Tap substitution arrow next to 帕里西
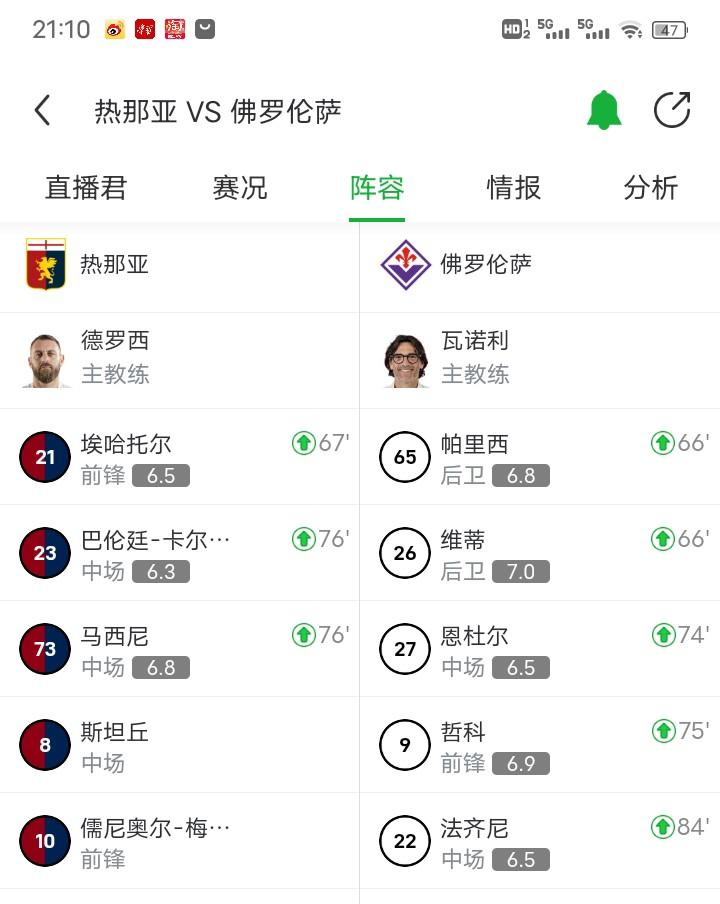Viewport: 720px width, 904px height. pyautogui.click(x=662, y=441)
